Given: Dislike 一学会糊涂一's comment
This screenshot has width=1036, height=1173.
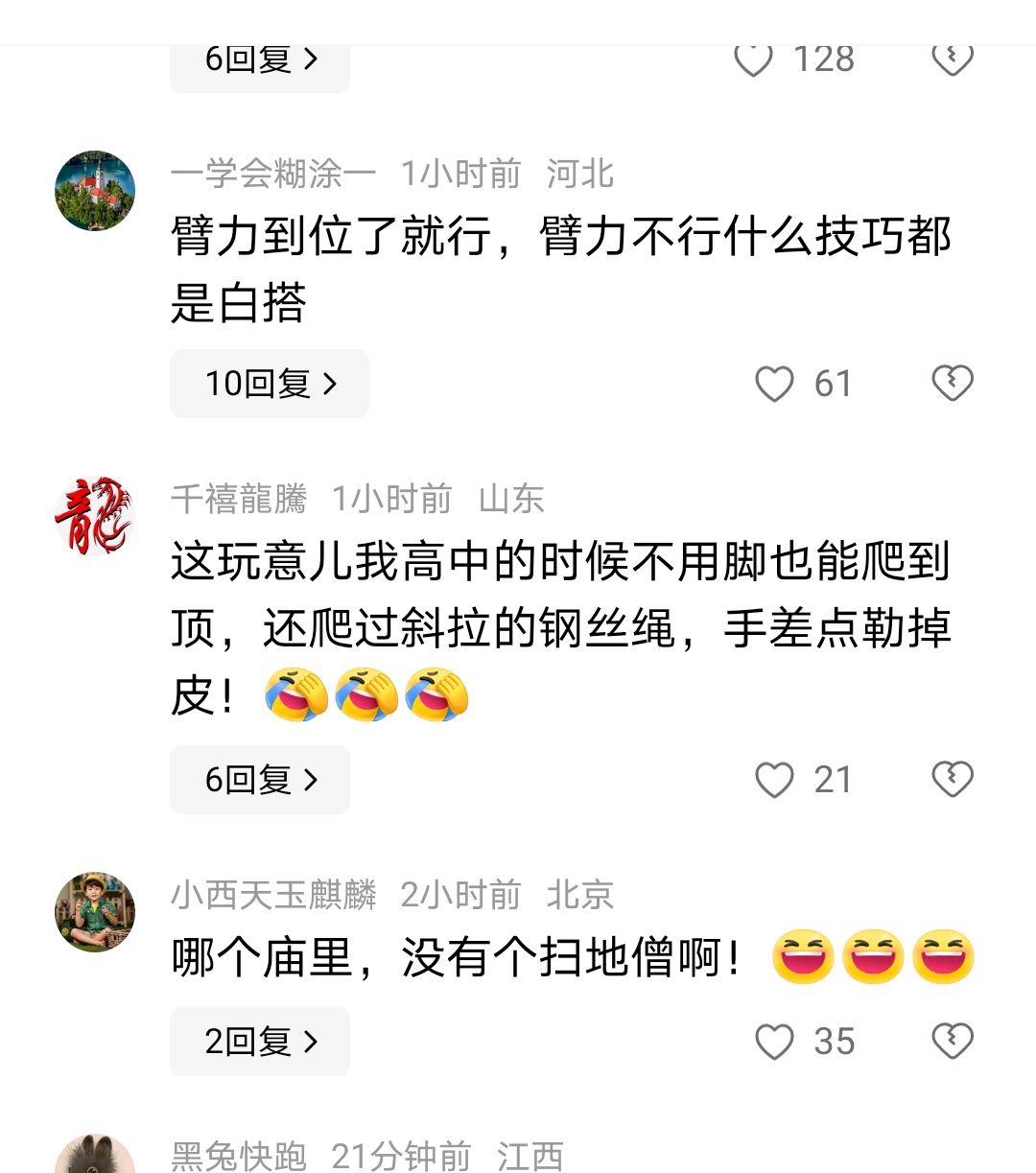Looking at the screenshot, I should pyautogui.click(x=952, y=384).
